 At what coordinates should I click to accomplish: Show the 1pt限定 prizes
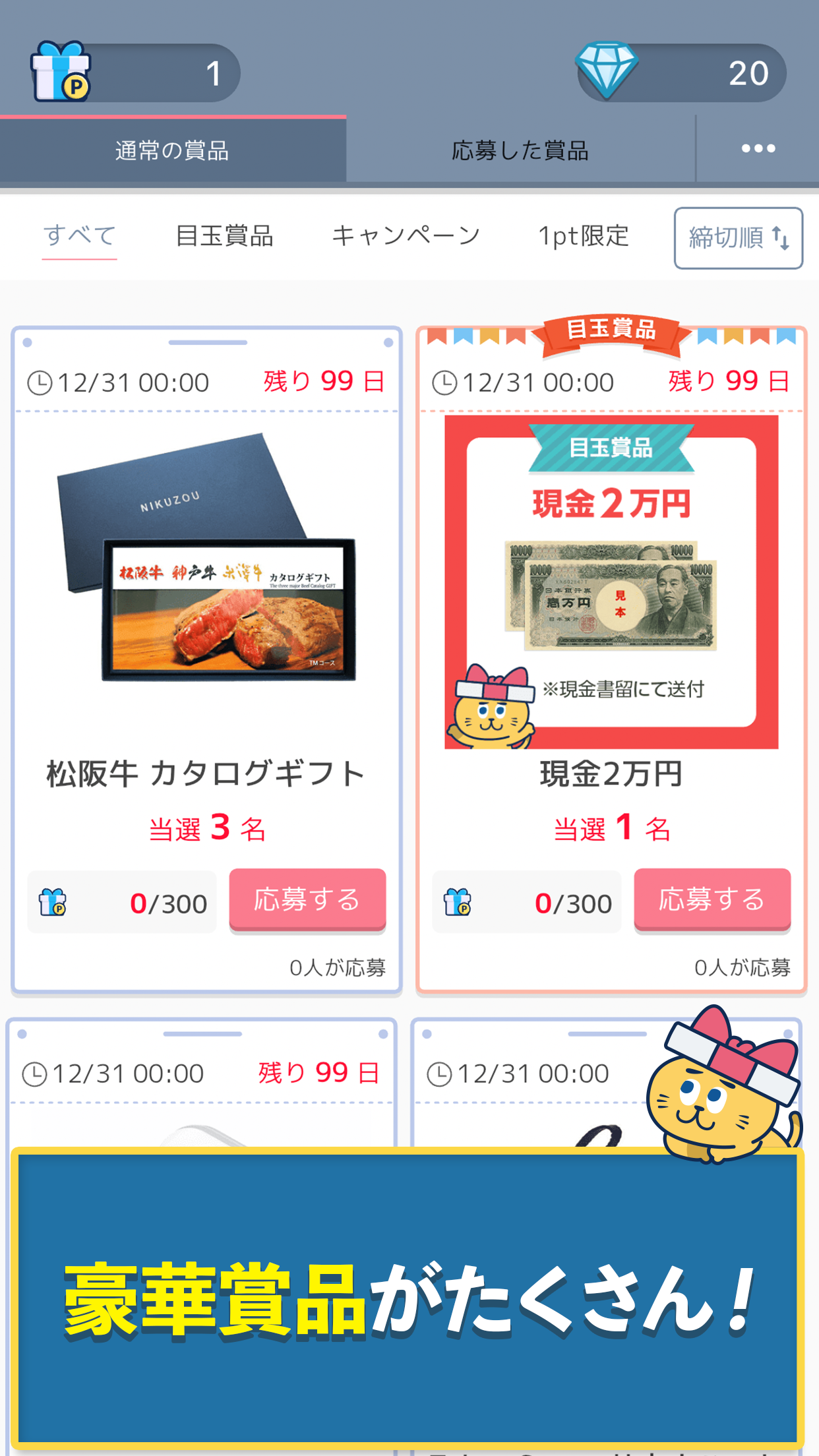pyautogui.click(x=584, y=236)
